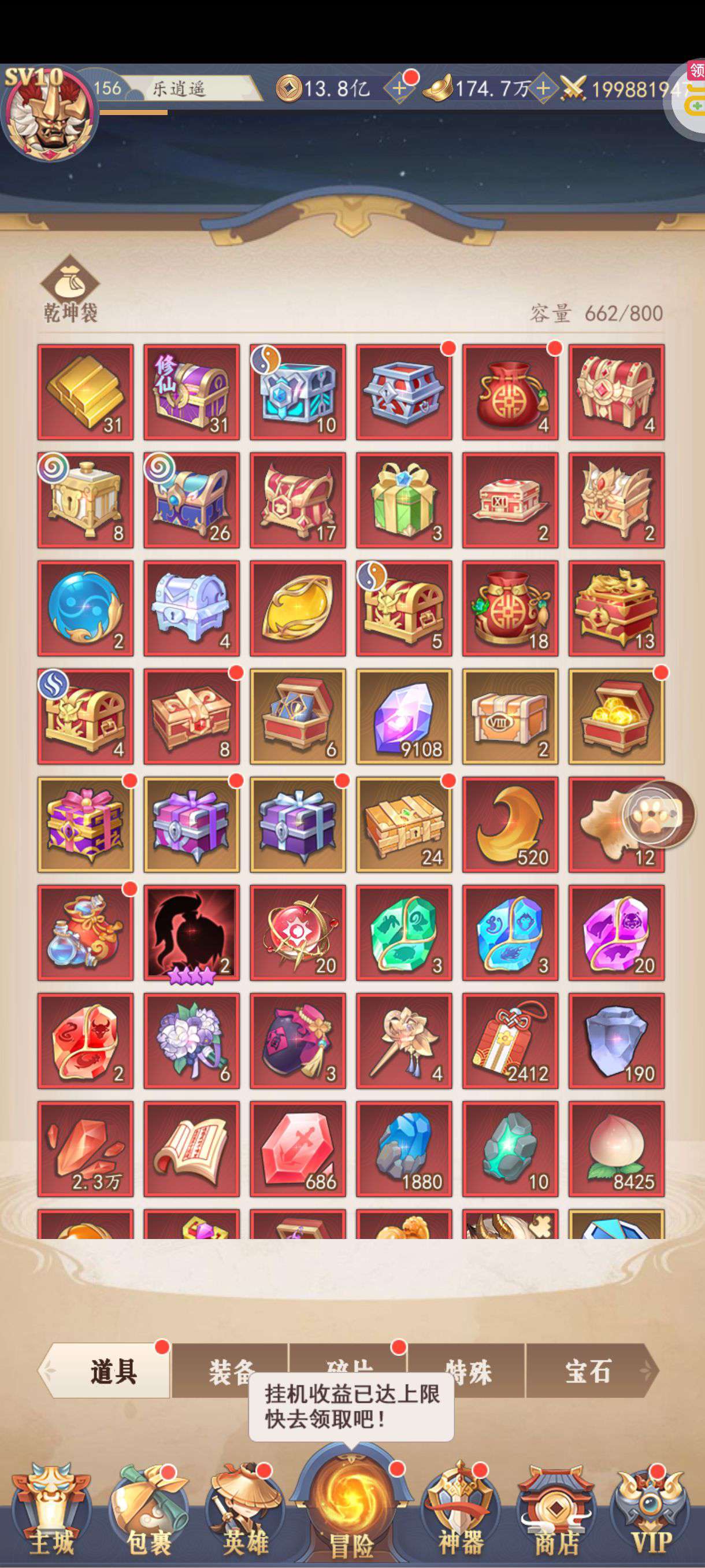Image resolution: width=705 pixels, height=1568 pixels.
Task: Switch to the 特殊 tab
Action: [466, 1372]
